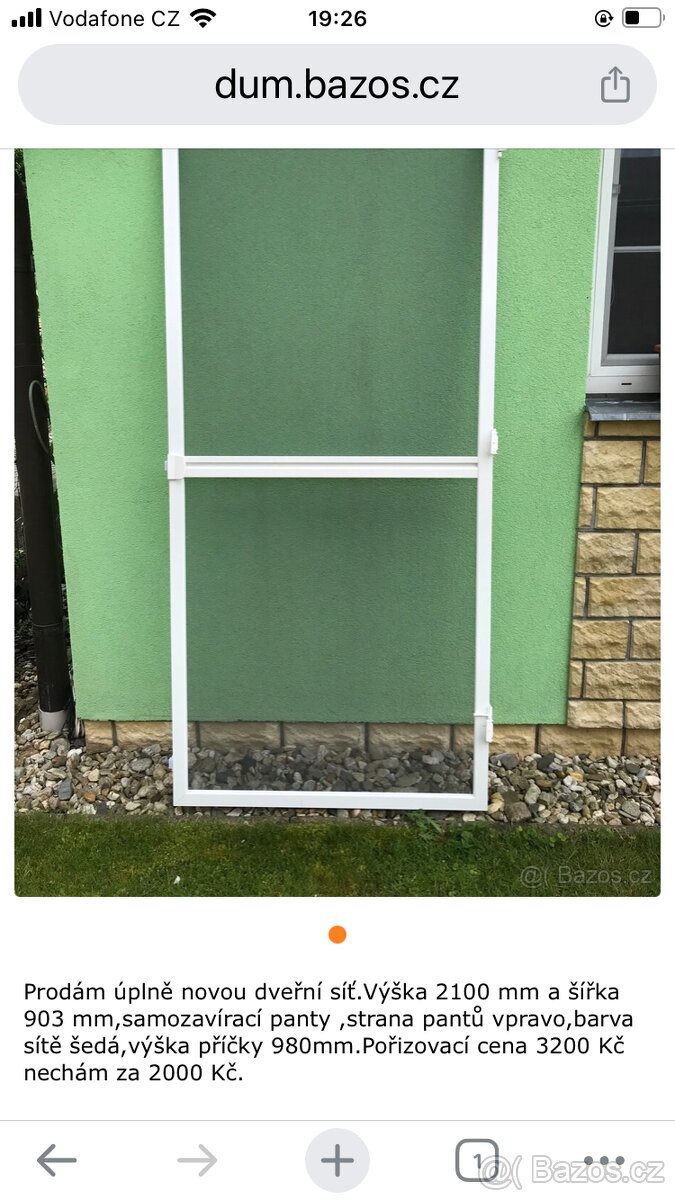Go back to the previous page

click(56, 1160)
